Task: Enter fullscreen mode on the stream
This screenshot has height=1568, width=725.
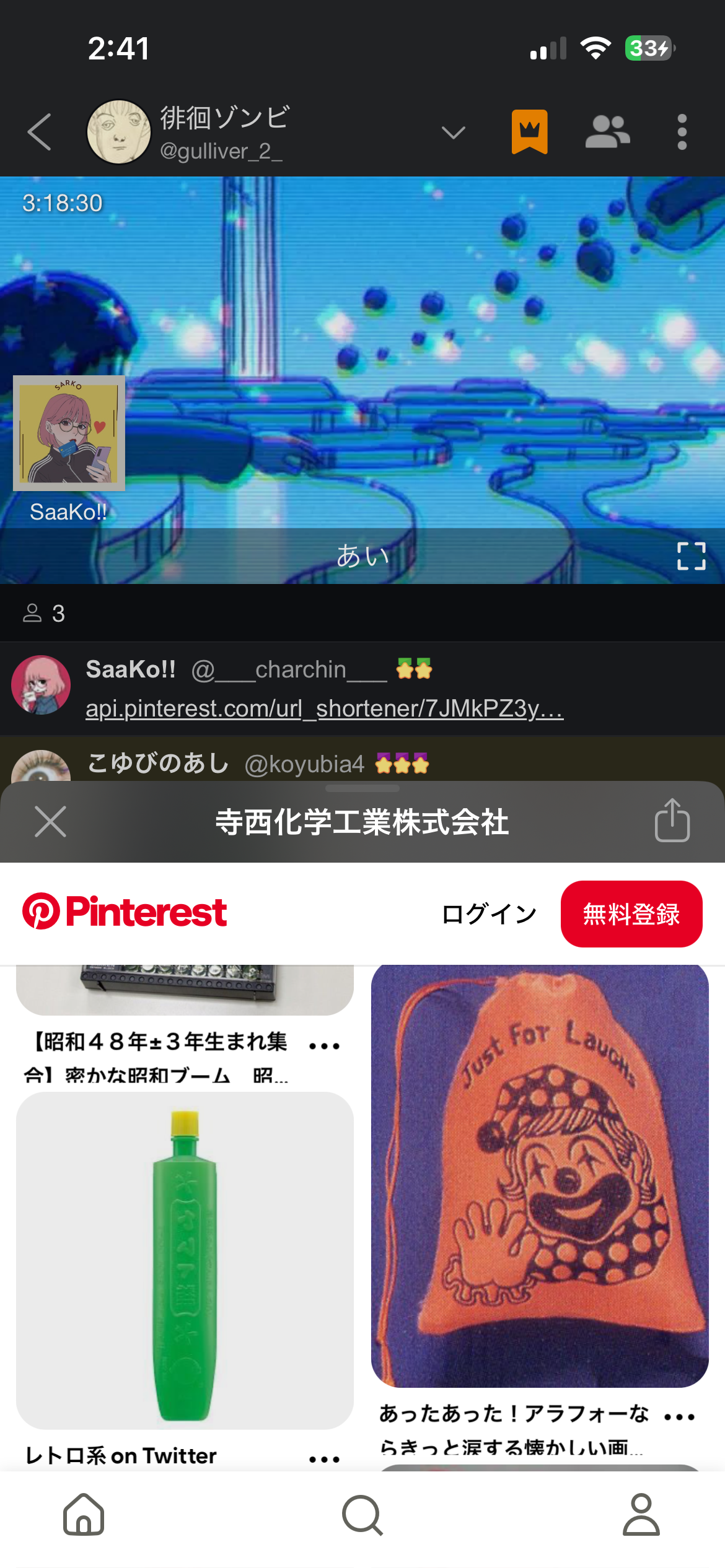Action: coord(691,555)
